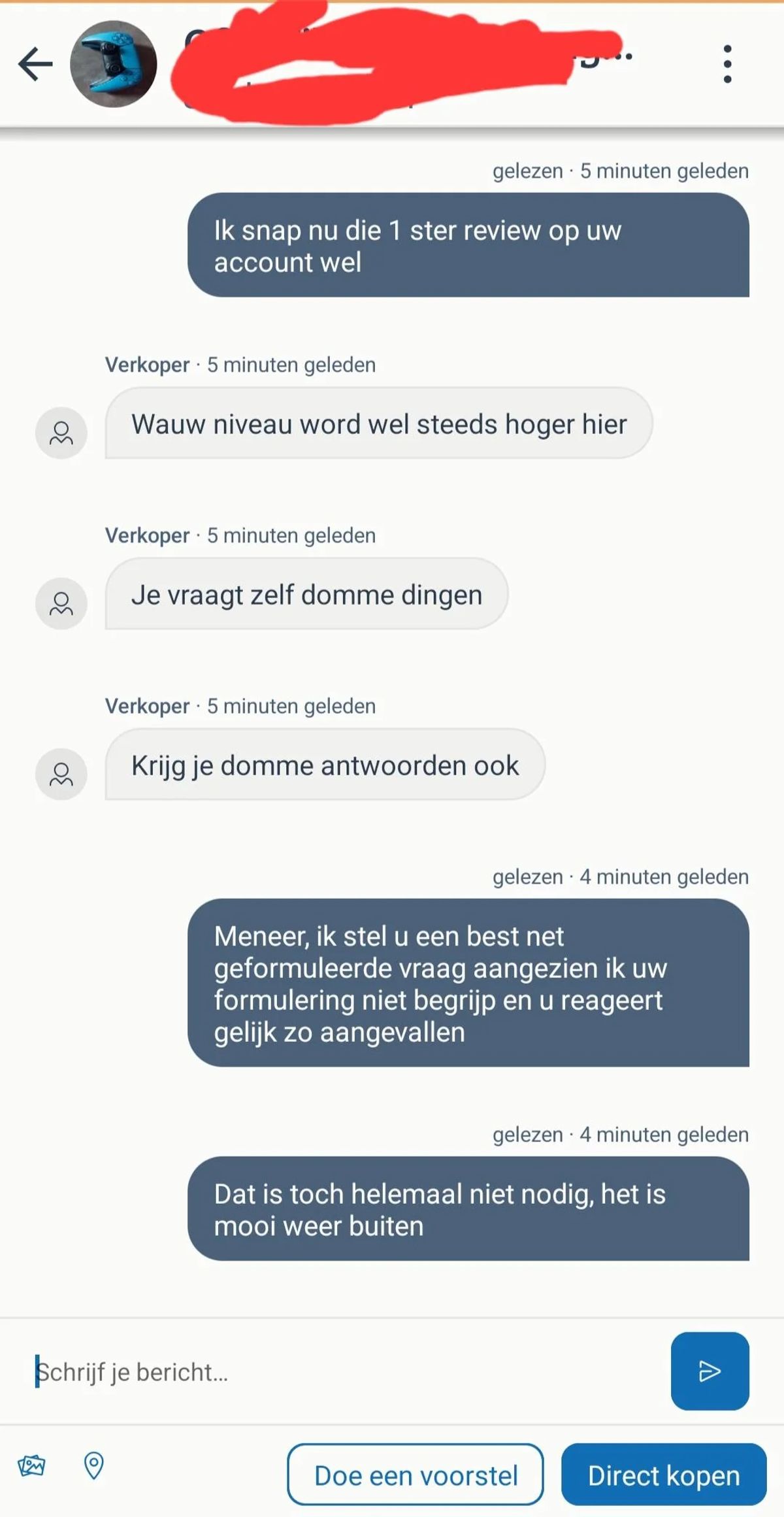Open the three-dot overflow menu
Screen dimensions: 784x1517
pyautogui.click(x=727, y=64)
